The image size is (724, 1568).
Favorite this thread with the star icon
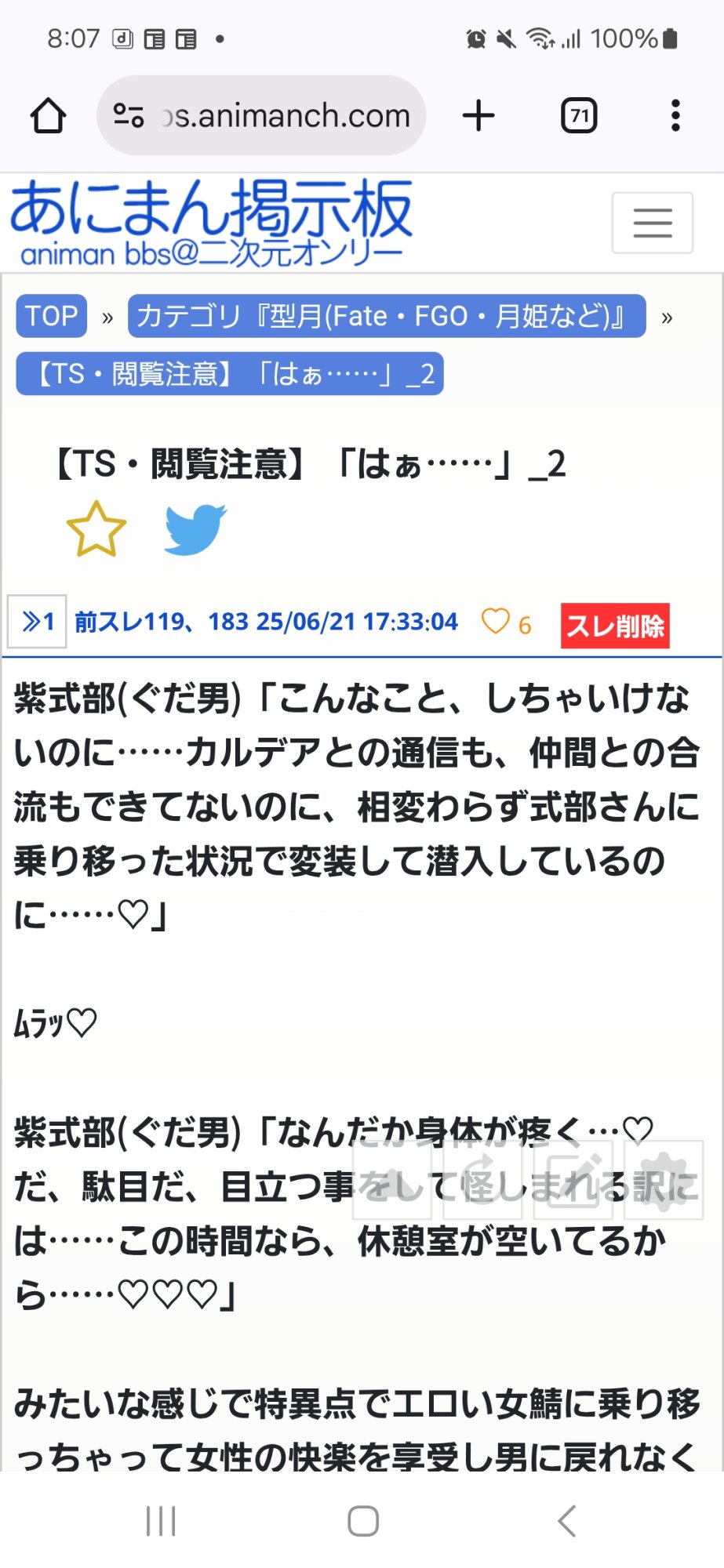click(96, 529)
